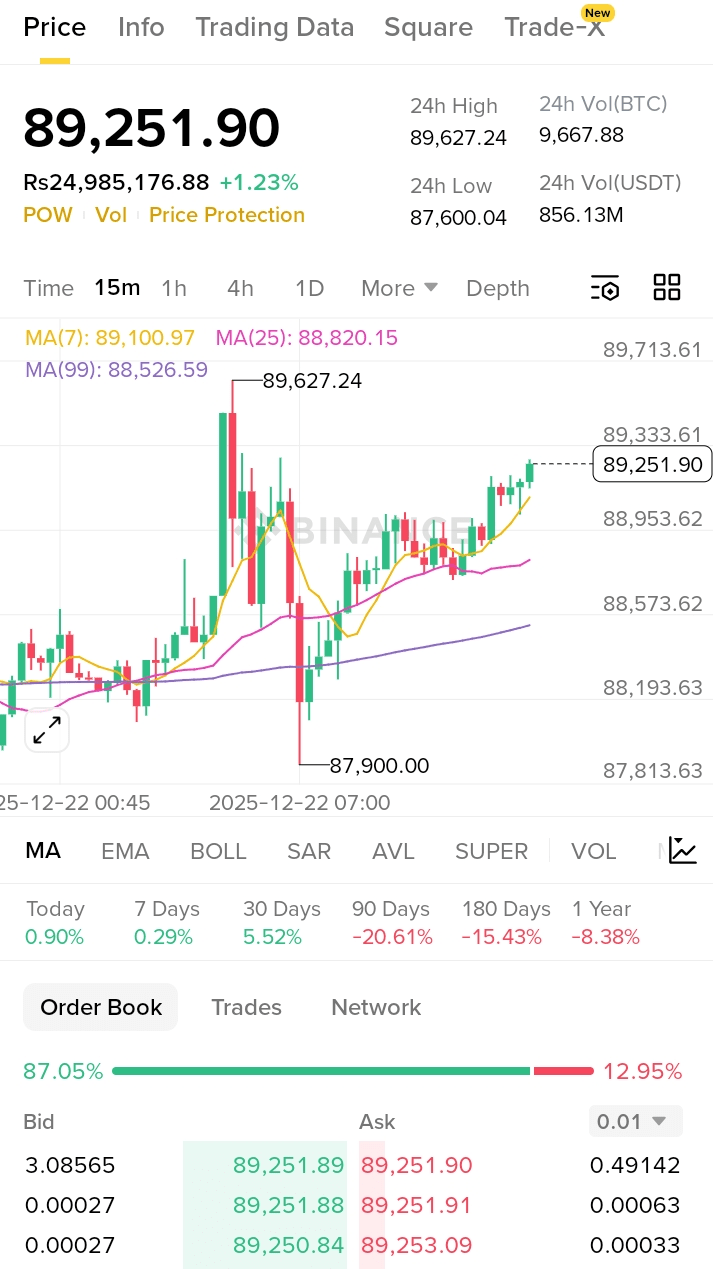This screenshot has height=1269, width=713.
Task: Show the Depth chart
Action: [x=497, y=288]
